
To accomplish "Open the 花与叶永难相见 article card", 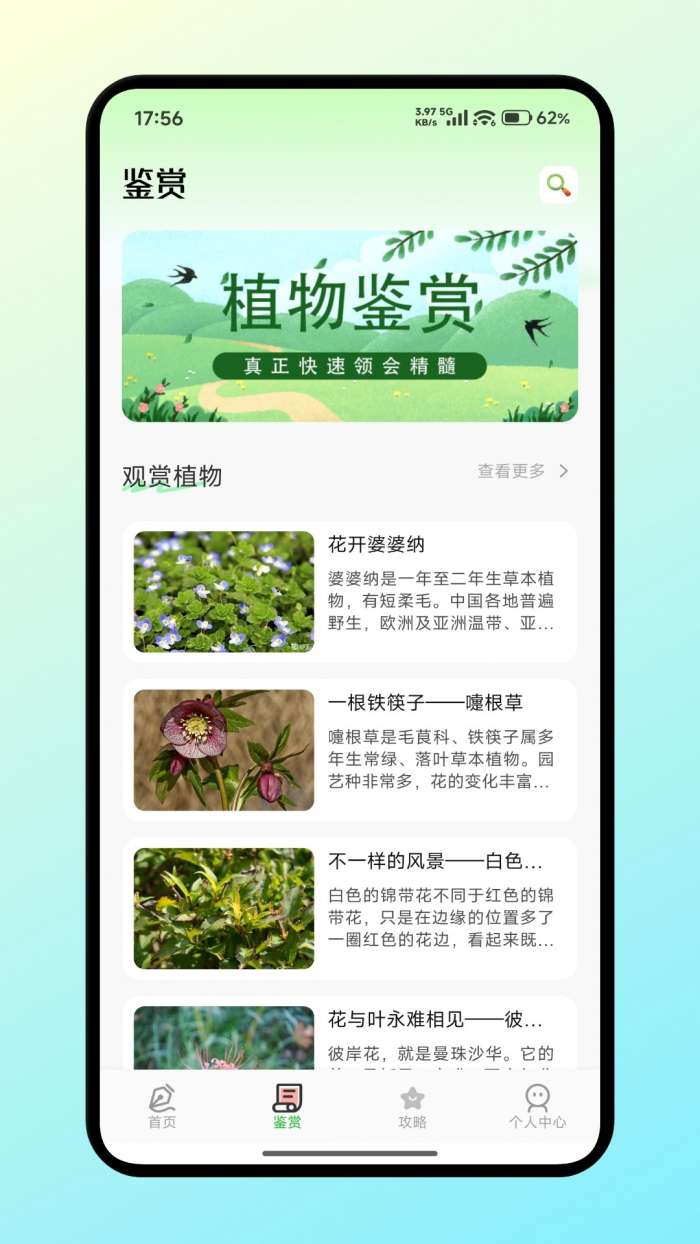I will (x=349, y=1035).
